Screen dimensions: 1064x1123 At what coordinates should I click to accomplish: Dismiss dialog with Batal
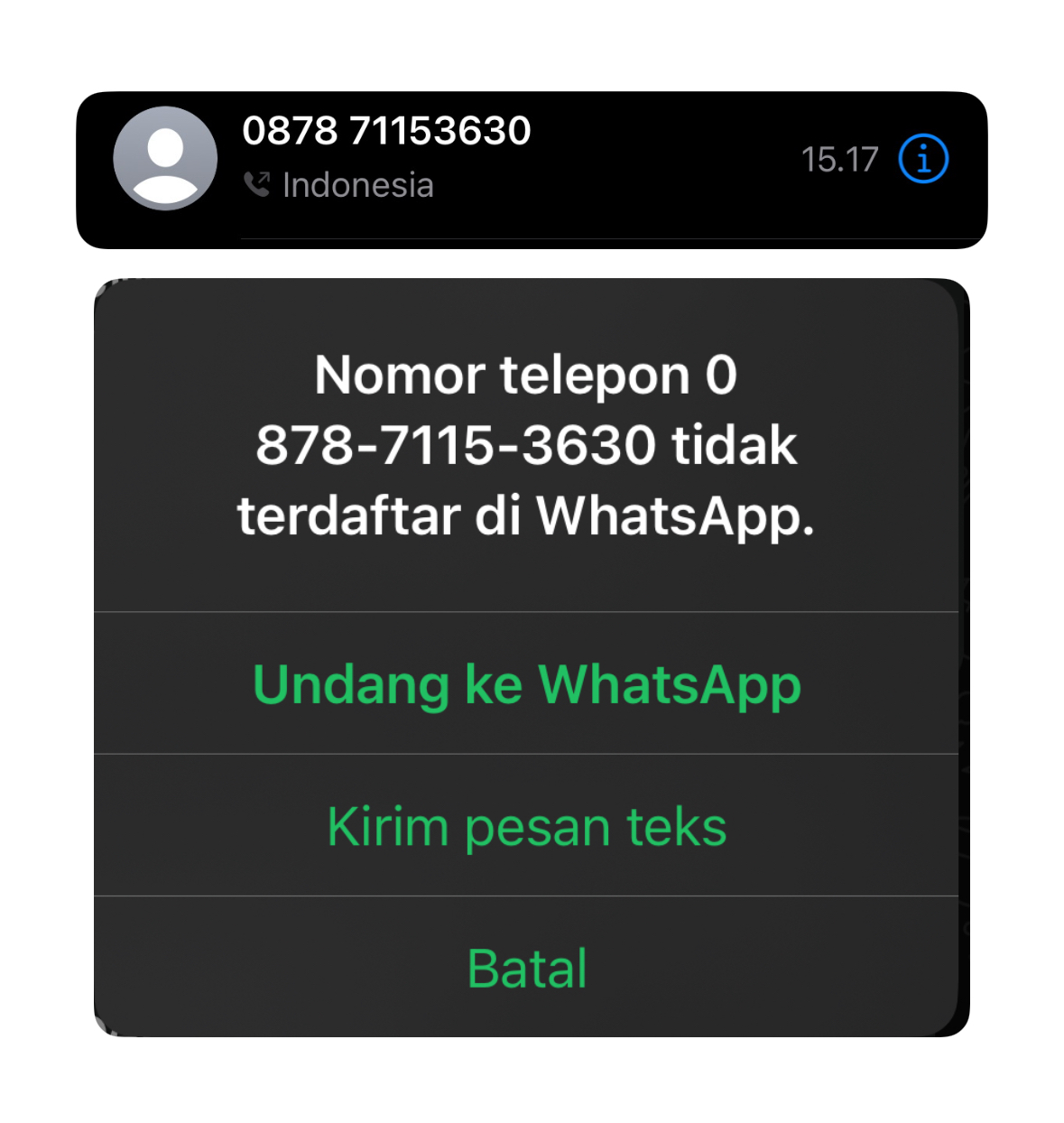526,968
